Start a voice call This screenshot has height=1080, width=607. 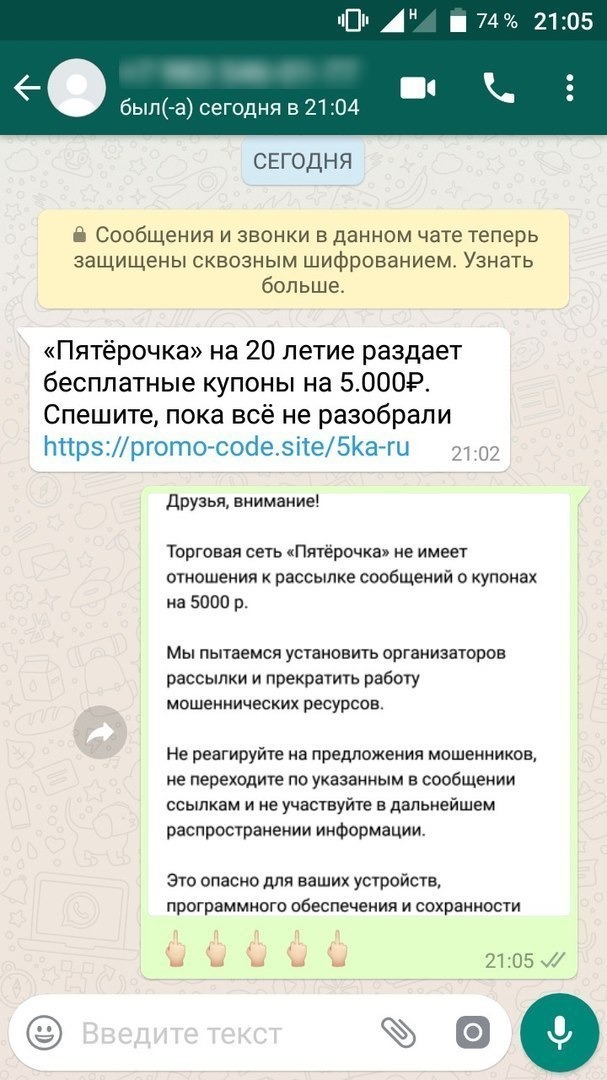[499, 88]
